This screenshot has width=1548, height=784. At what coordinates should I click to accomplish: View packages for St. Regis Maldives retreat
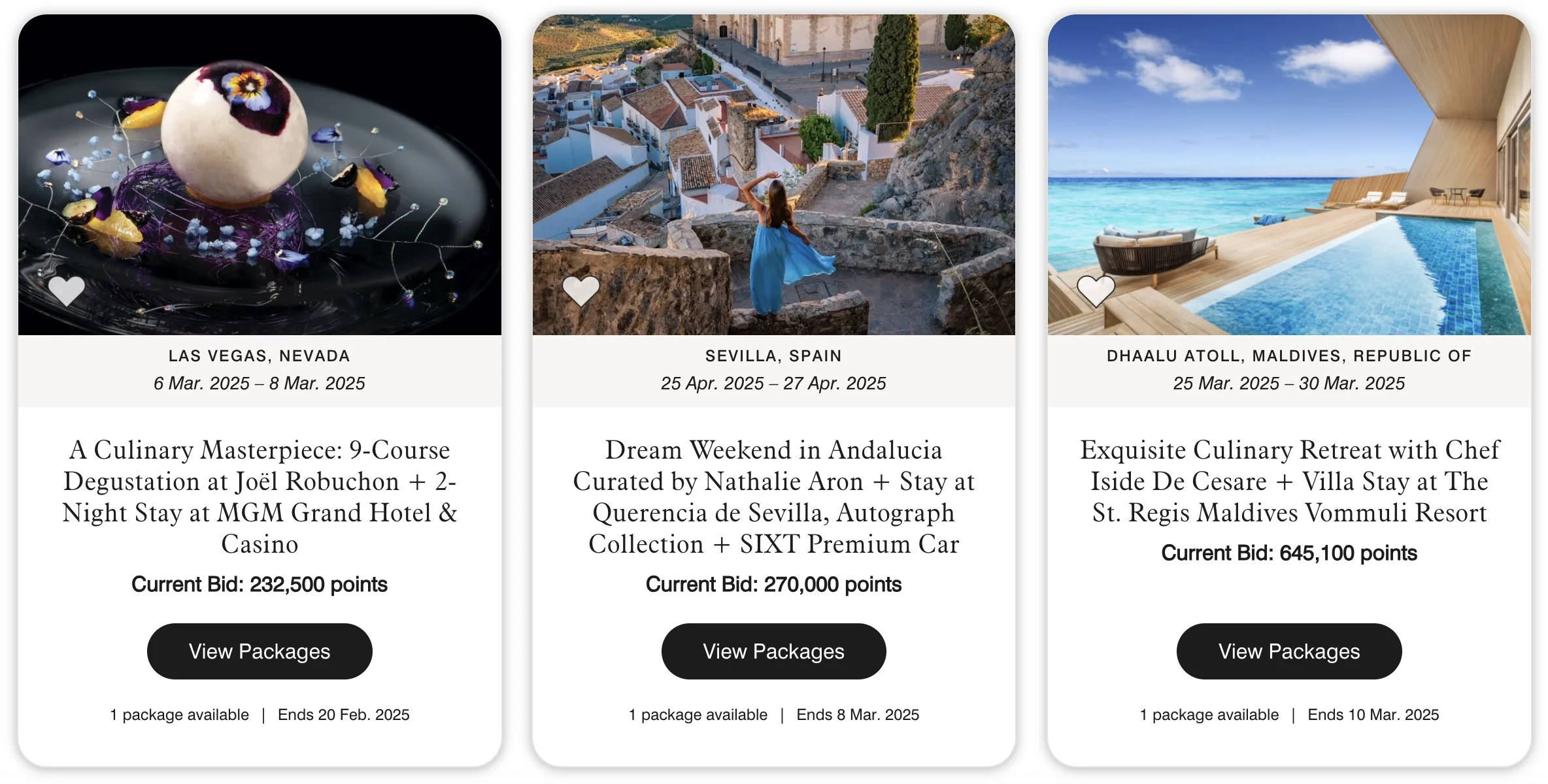pyautogui.click(x=1288, y=651)
